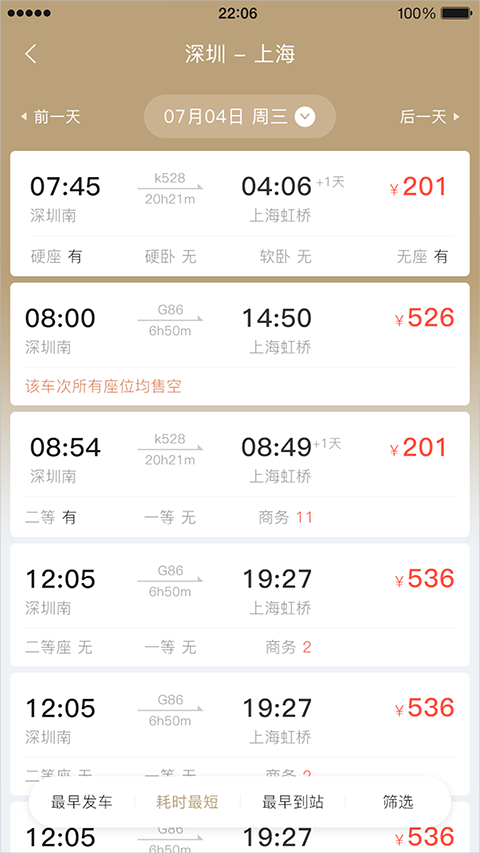Open the sold-out 08:00 G86 train card
Viewport: 480px width, 853px height.
click(x=240, y=344)
